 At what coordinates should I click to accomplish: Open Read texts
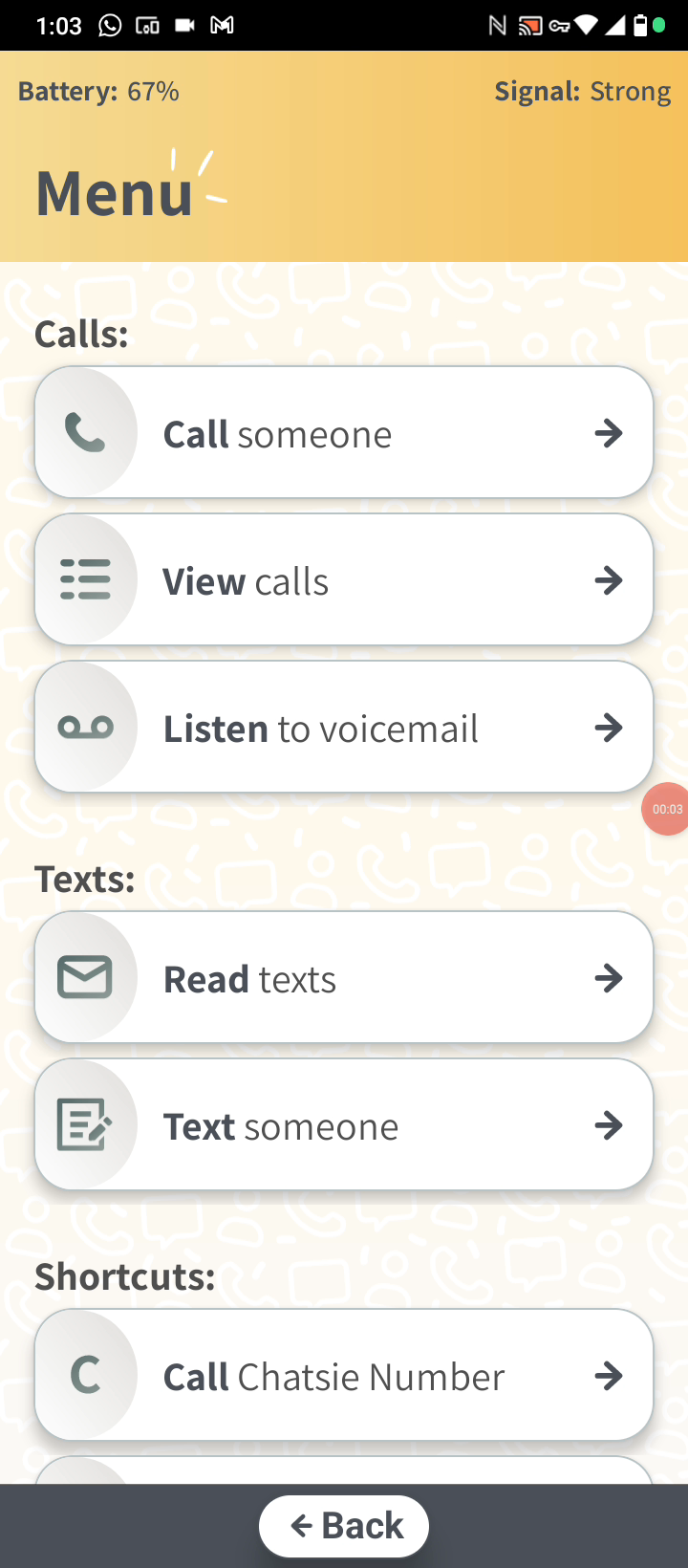point(344,977)
